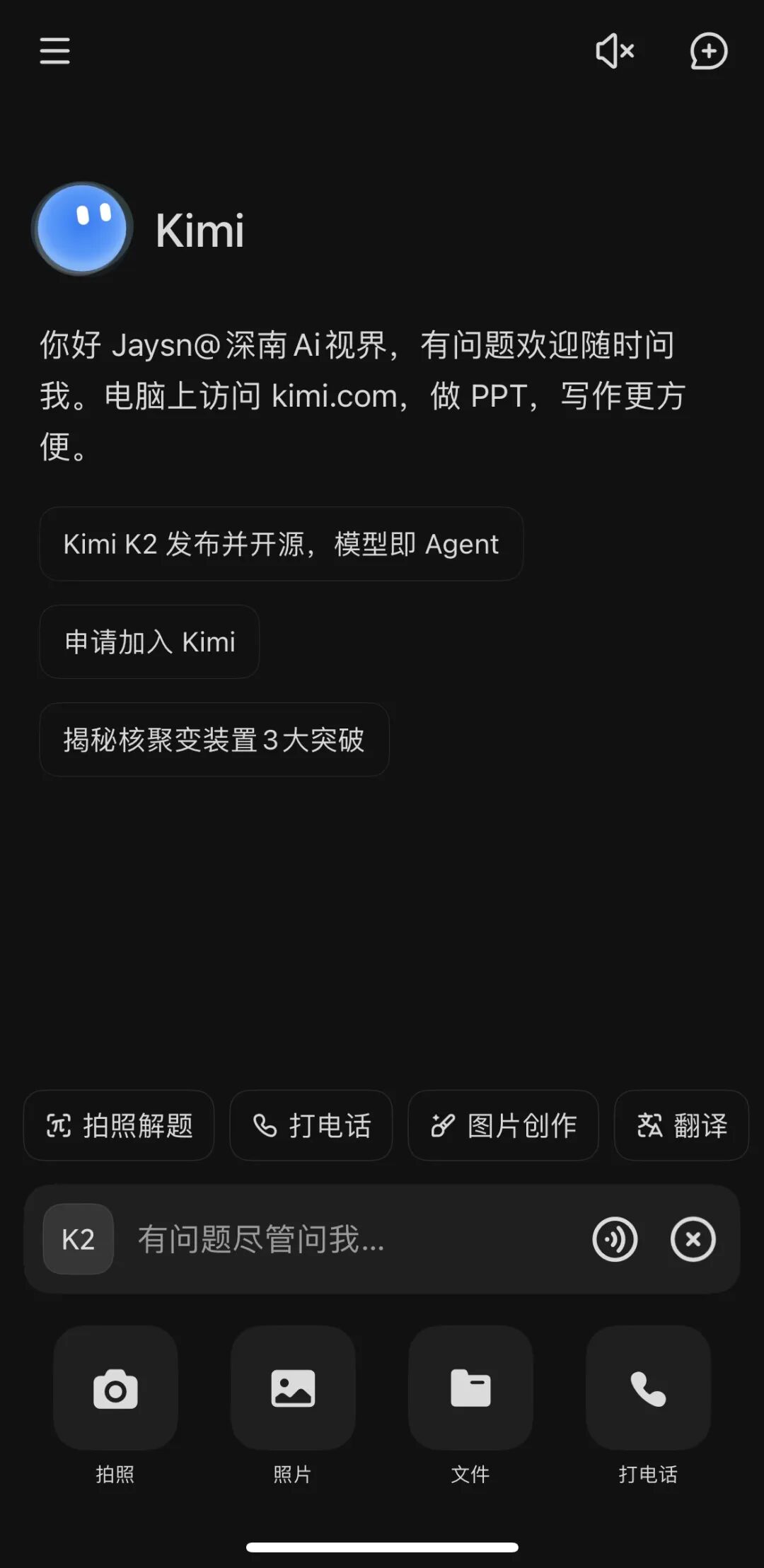Open the Kimi K2 发布并开源 suggestion
764x1568 pixels.
[x=281, y=544]
